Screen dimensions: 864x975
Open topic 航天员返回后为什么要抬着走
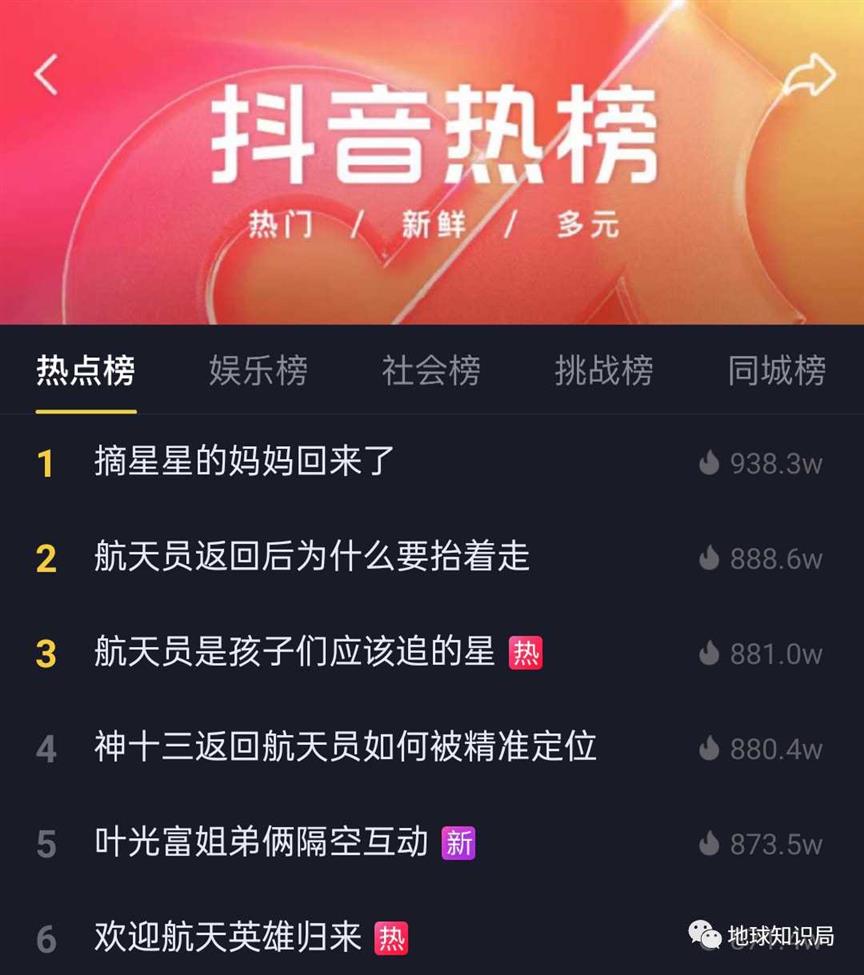[x=312, y=557]
